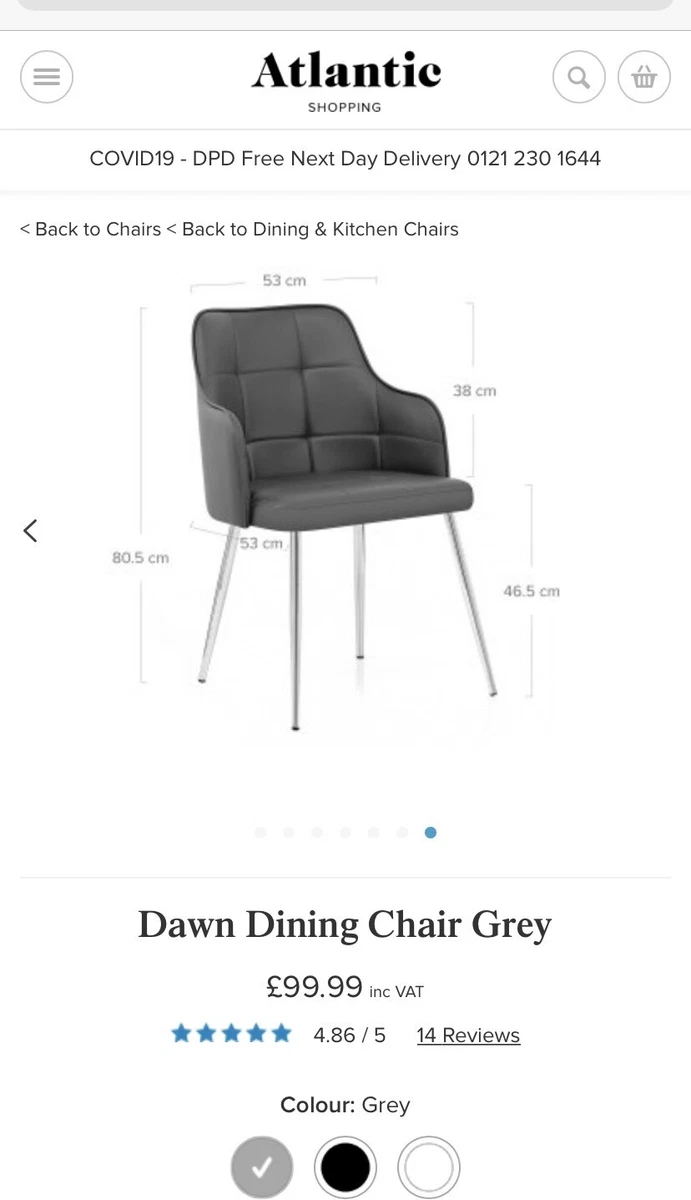Go to the Atlantic Shopping homepage

(x=346, y=81)
